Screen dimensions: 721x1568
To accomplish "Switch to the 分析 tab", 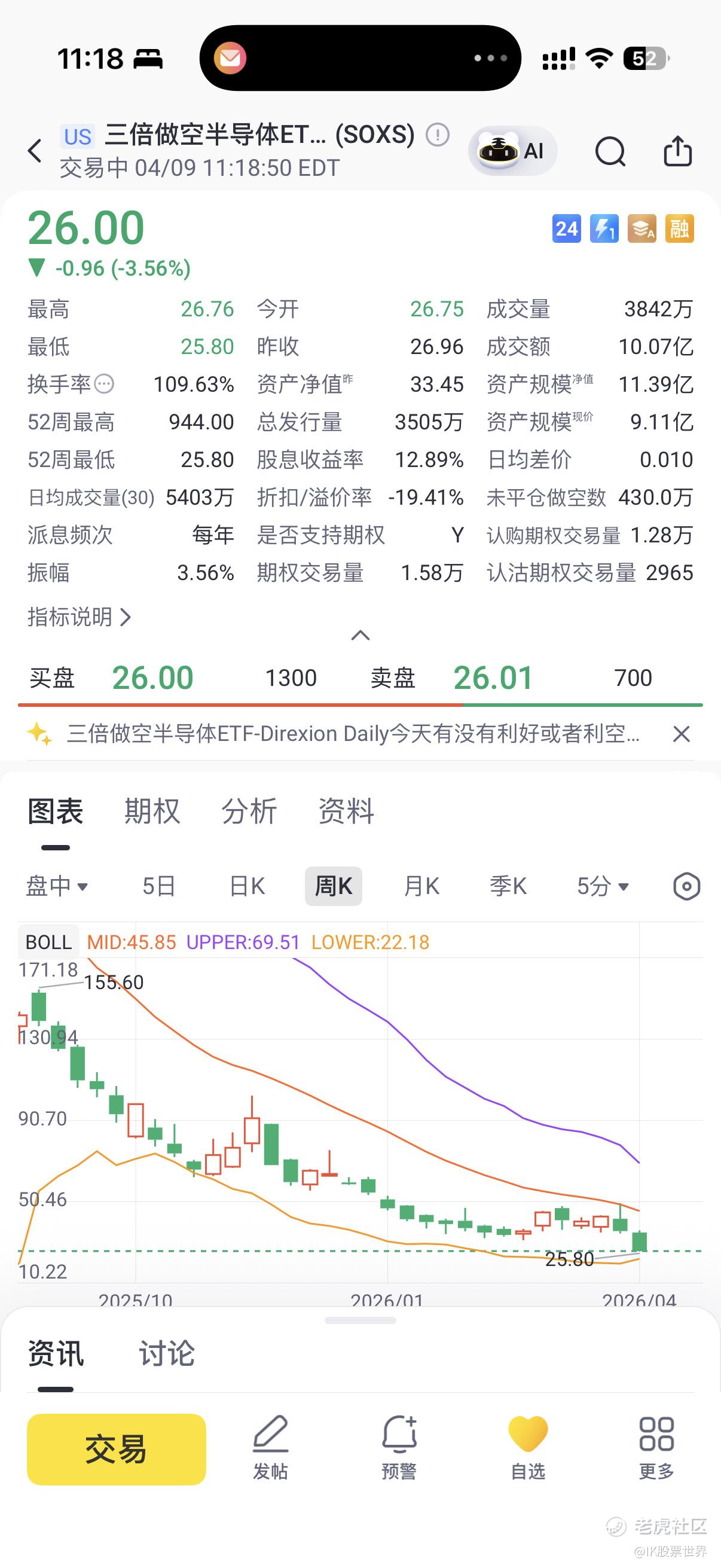I will coord(249,812).
